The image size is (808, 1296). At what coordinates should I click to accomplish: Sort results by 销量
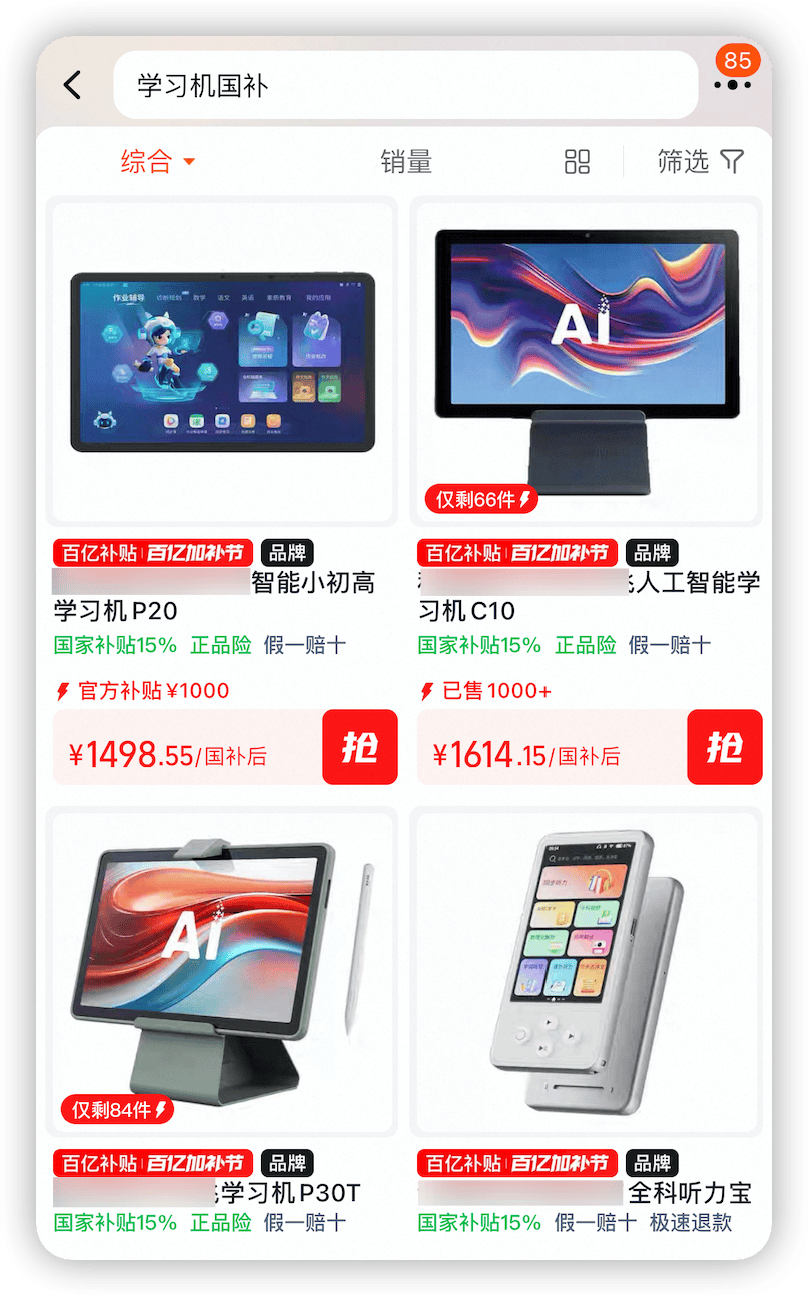pos(406,161)
